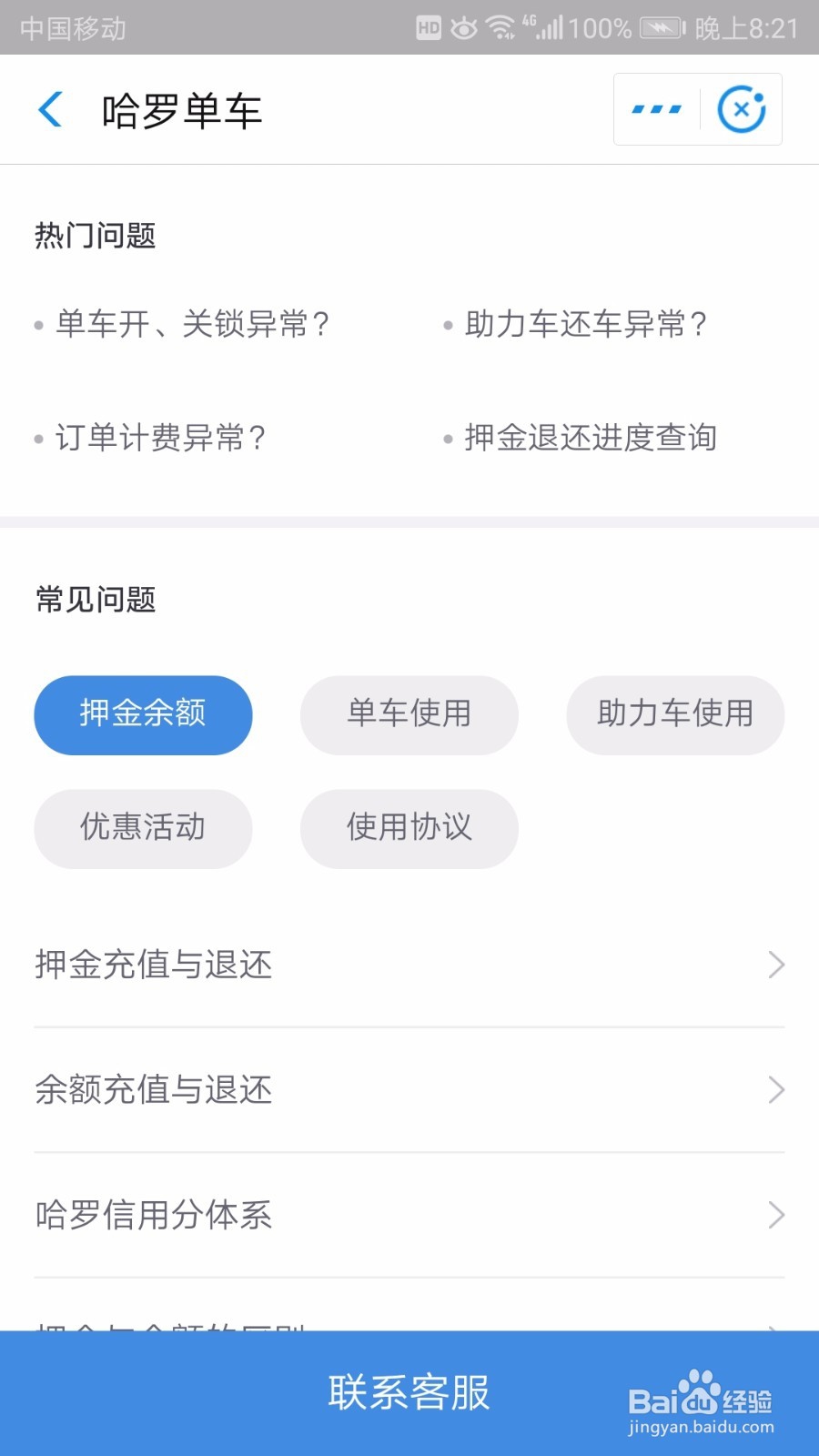
Task: Open 余额充值与退还 via its chevron
Action: [x=774, y=1089]
